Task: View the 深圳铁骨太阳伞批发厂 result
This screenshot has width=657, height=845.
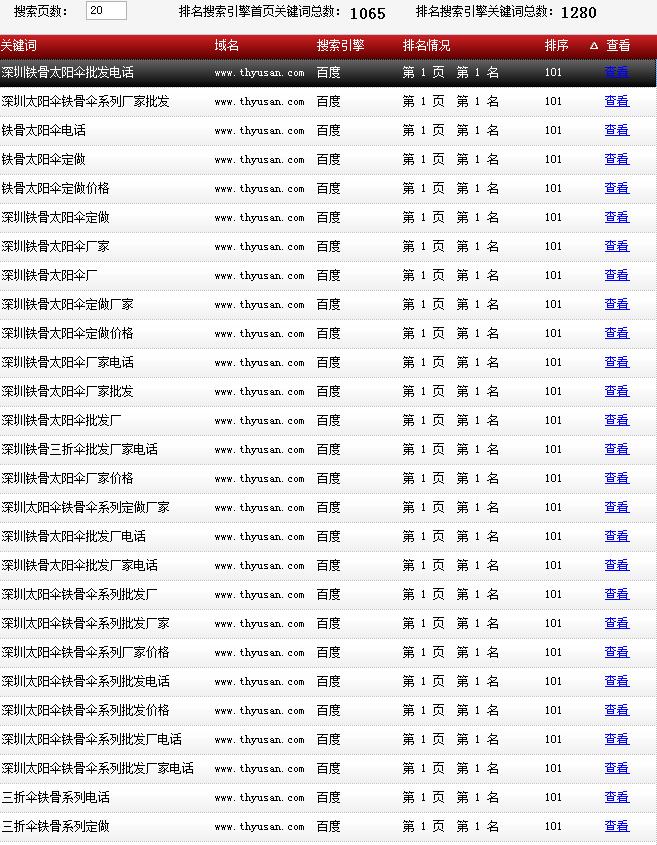Action: tap(616, 420)
